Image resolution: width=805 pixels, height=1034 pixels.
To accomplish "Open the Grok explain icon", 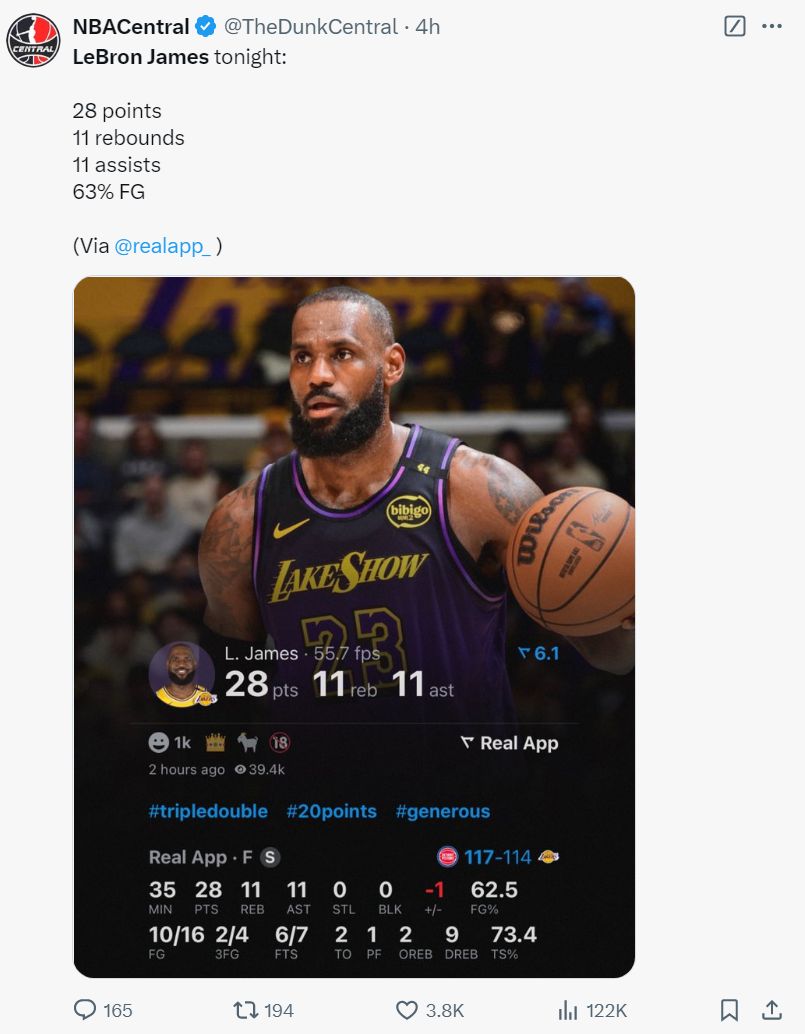I will [734, 27].
